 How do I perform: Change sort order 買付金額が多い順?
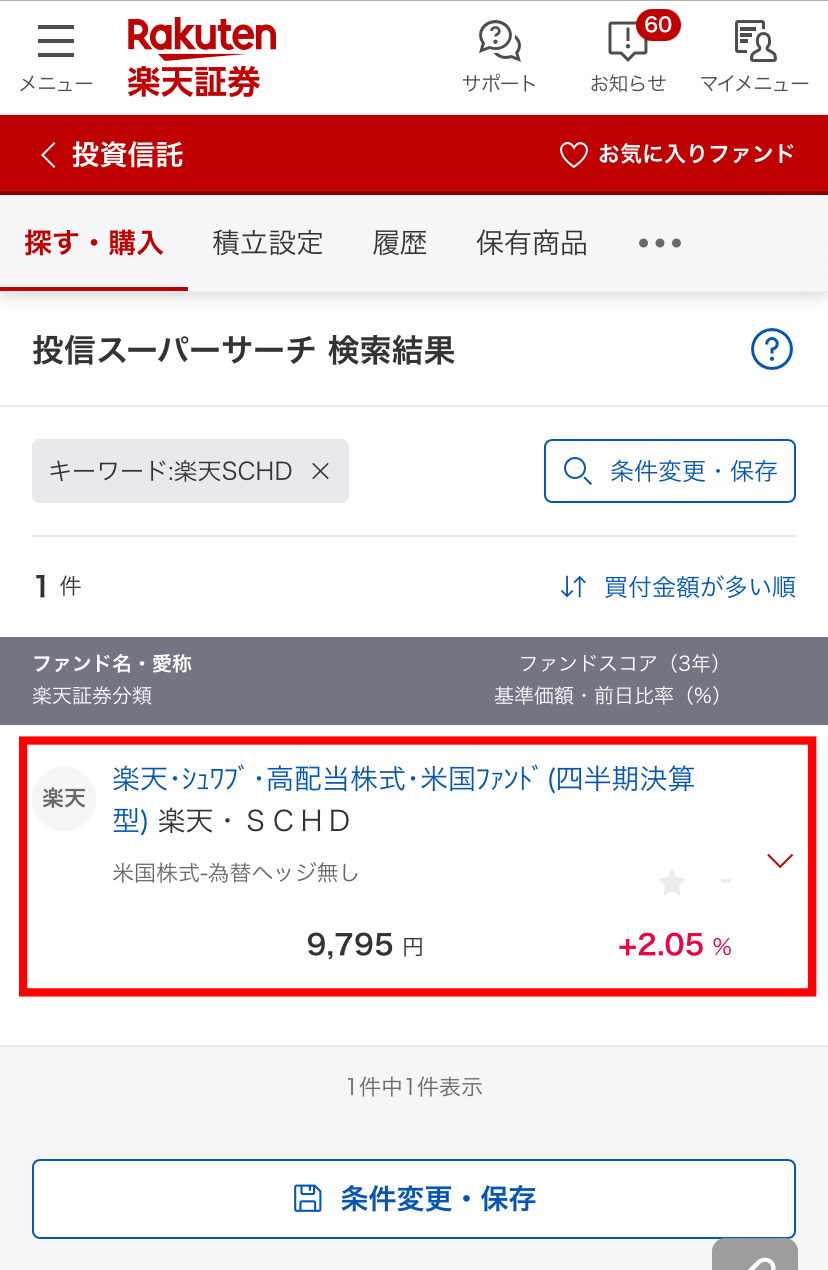(678, 587)
